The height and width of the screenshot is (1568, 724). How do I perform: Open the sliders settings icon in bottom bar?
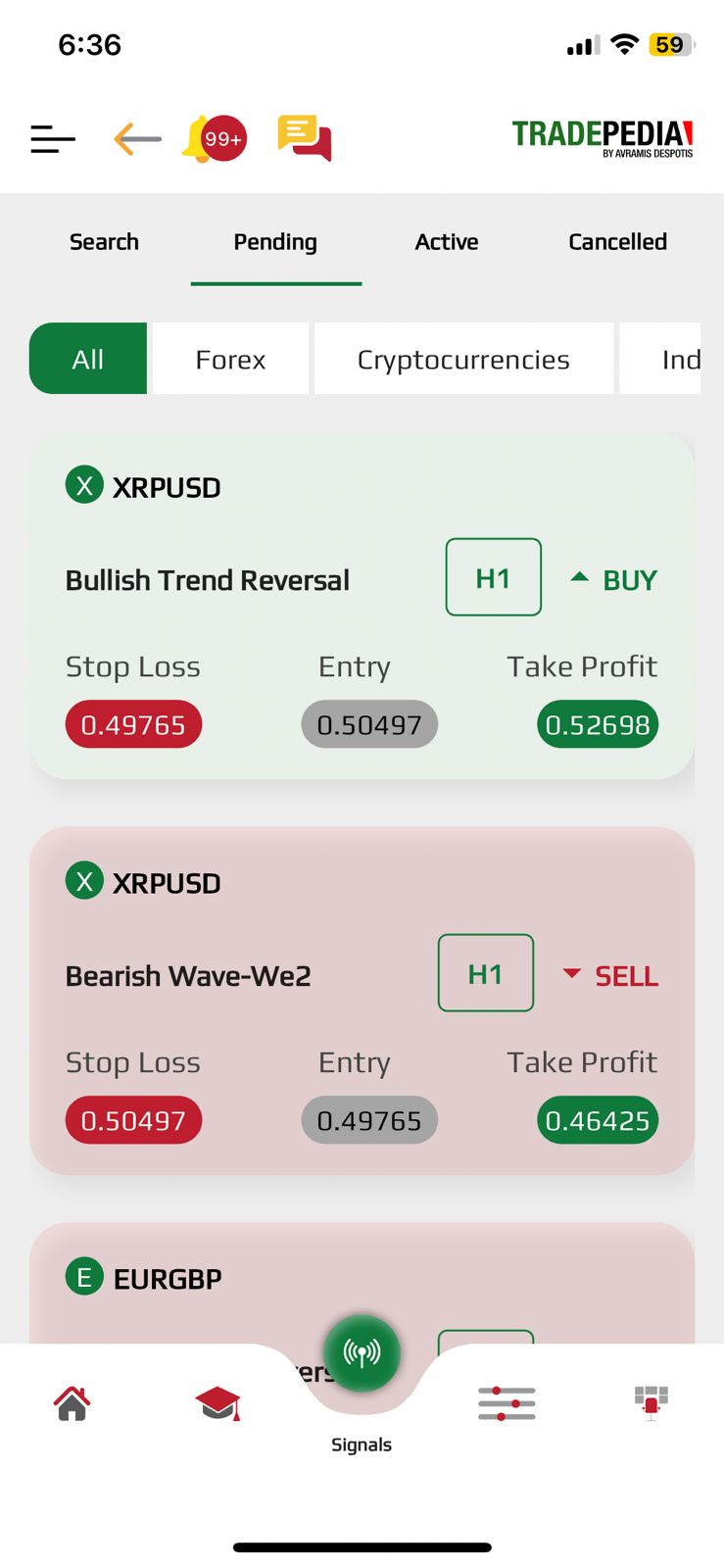point(506,1403)
